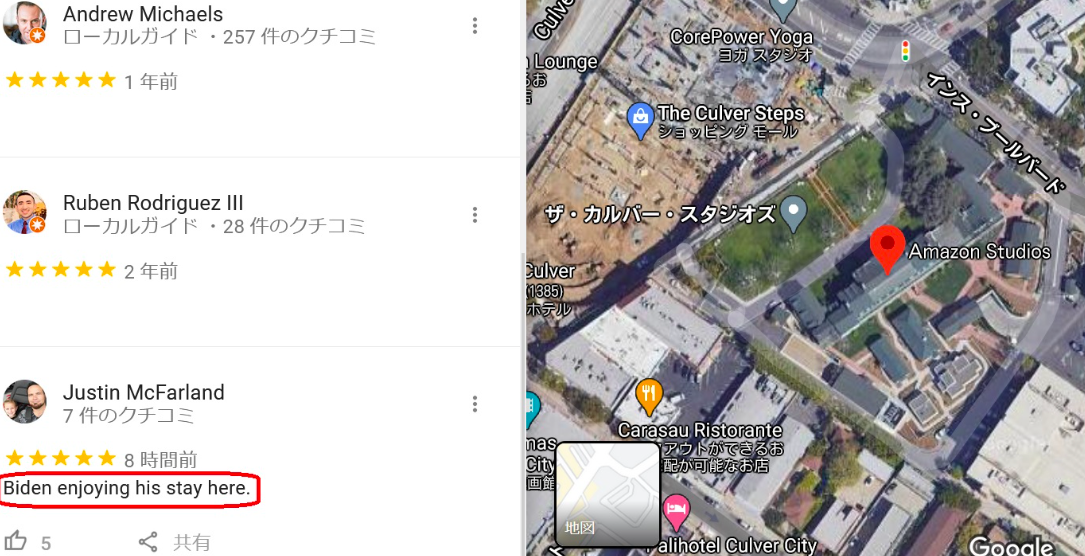View Ruben Rodriguez III's profile
The height and width of the screenshot is (556, 1085).
[25, 212]
